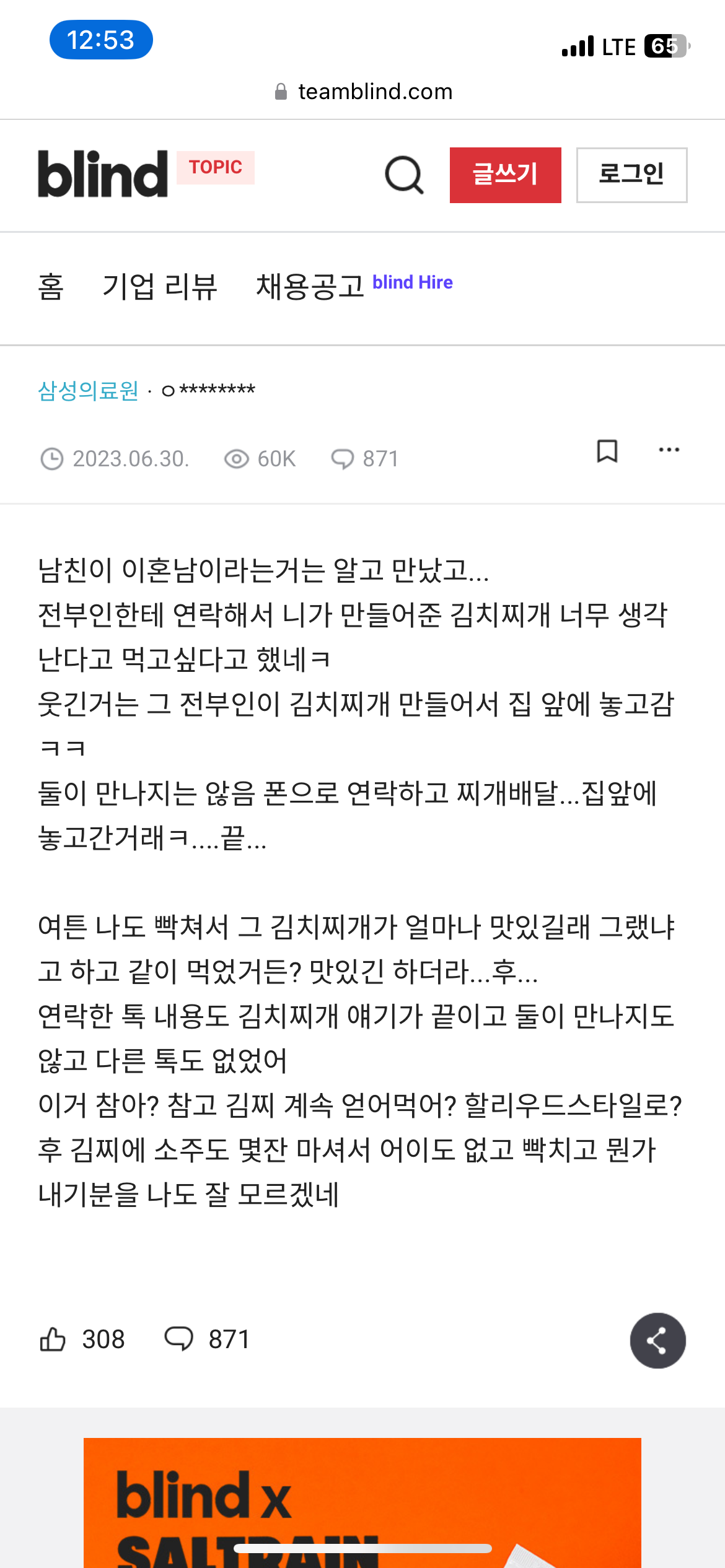The height and width of the screenshot is (1568, 725).
Task: Share this post
Action: tap(657, 1340)
